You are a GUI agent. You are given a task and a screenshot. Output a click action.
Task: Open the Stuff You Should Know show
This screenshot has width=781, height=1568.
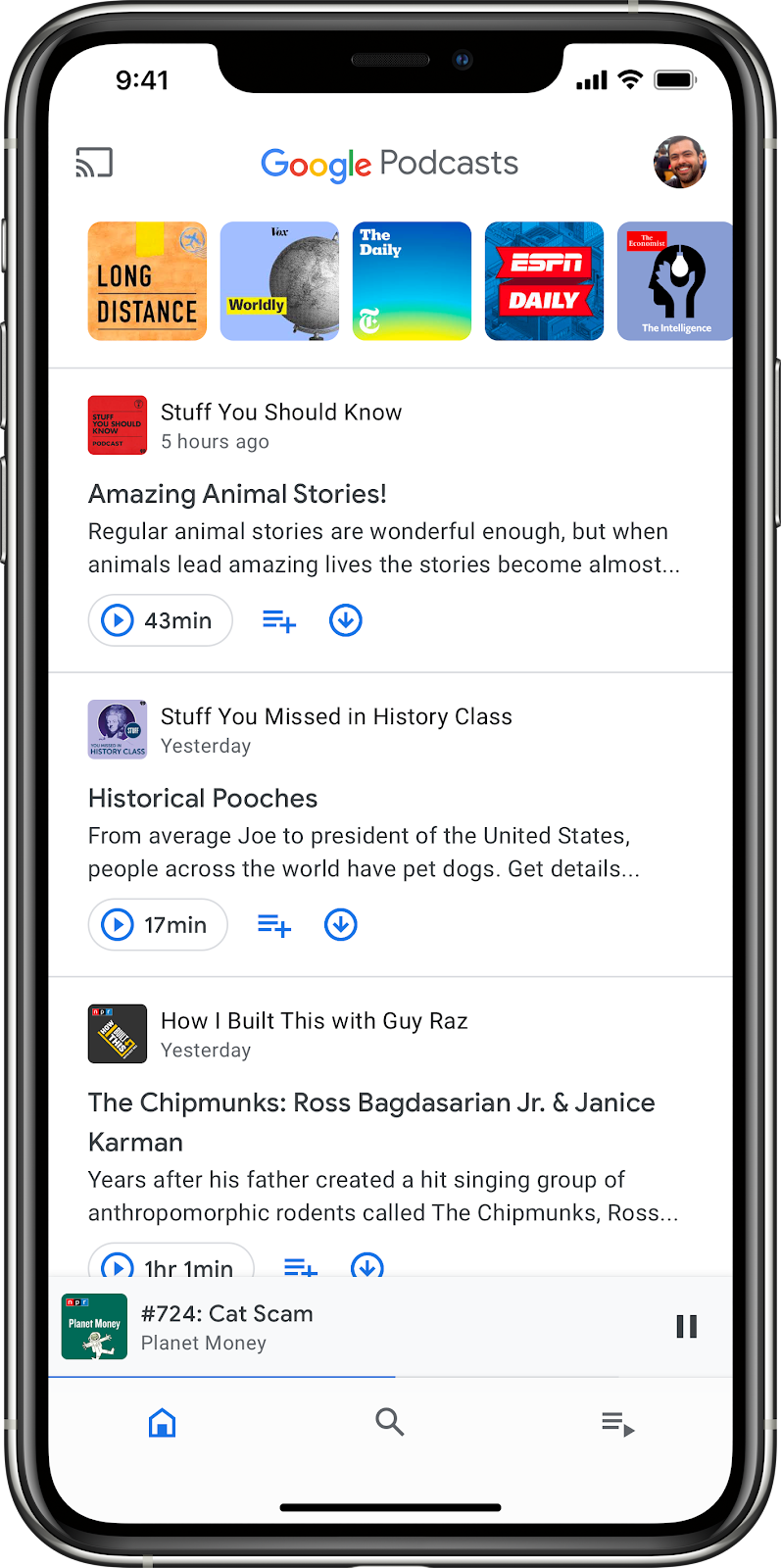point(280,413)
